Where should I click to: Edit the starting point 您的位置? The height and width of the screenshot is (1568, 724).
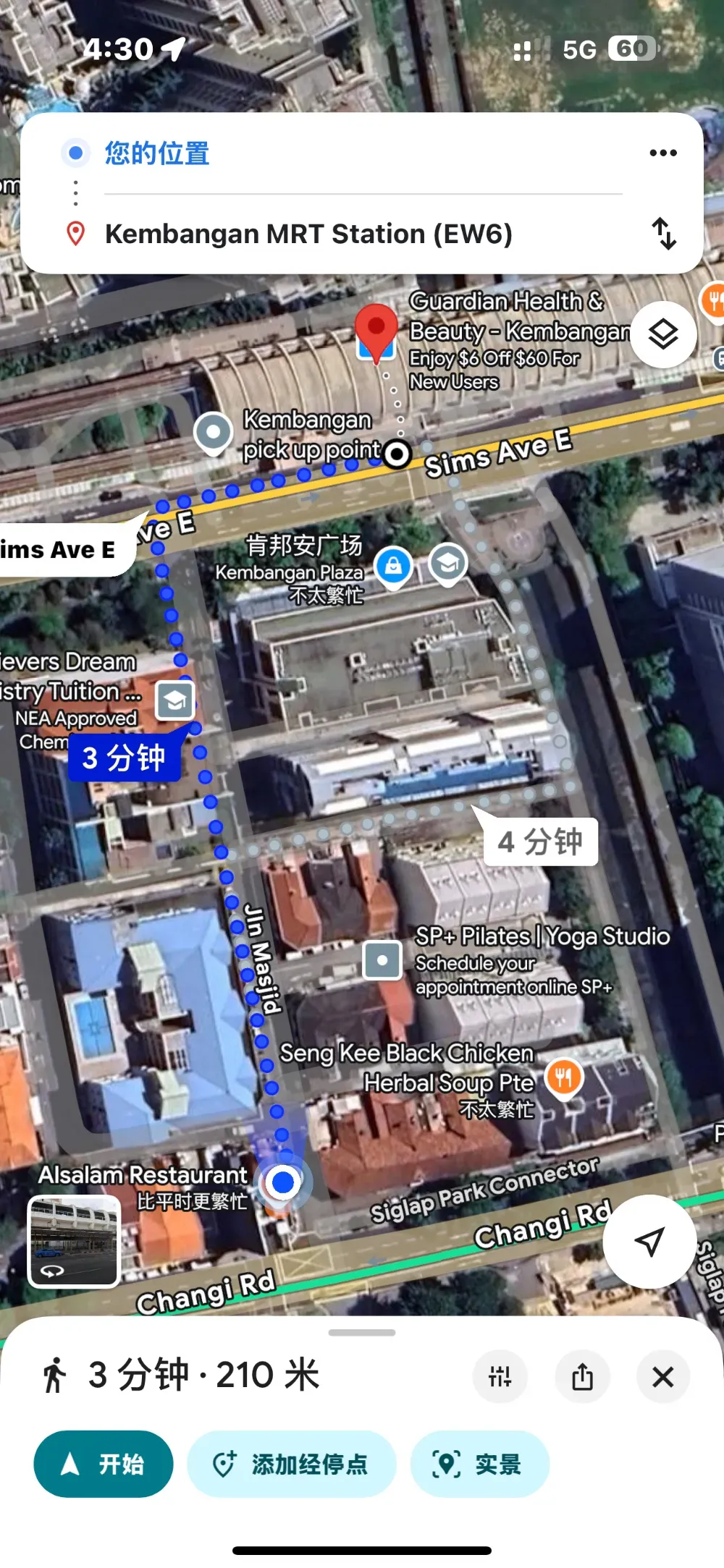(156, 153)
